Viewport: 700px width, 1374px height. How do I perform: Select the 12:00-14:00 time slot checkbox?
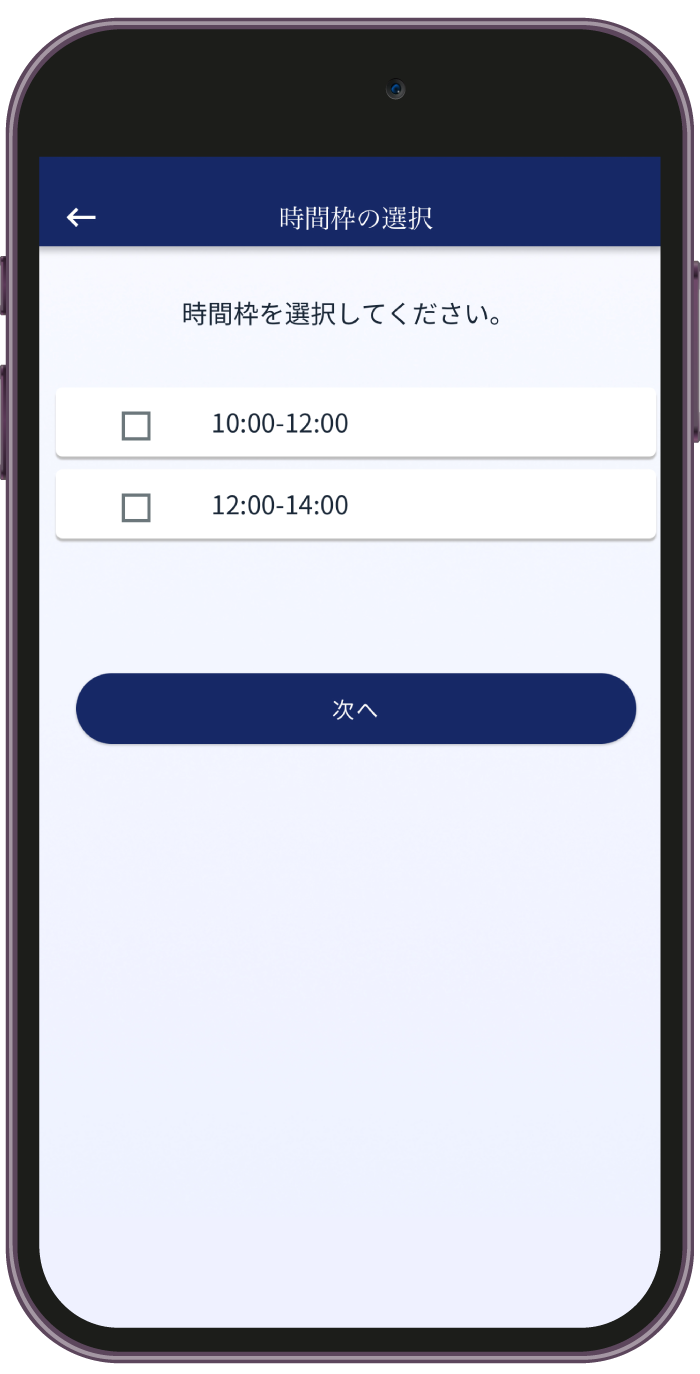tap(136, 508)
